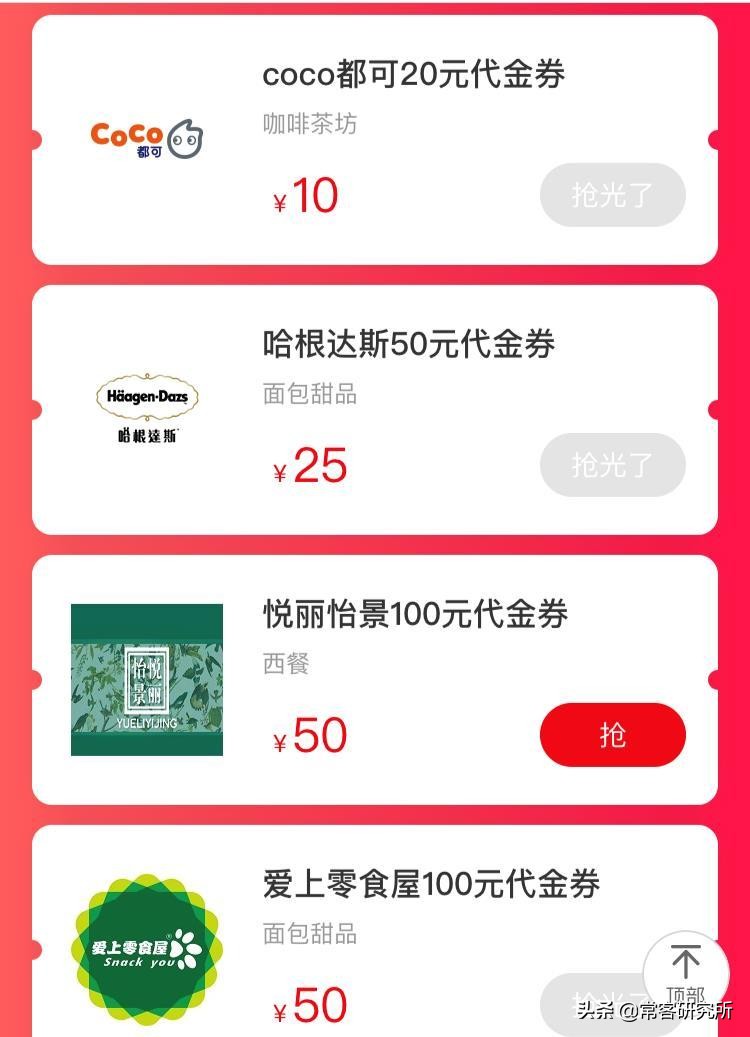The height and width of the screenshot is (1037, 750).
Task: Click 抢光了 on the Häagen-Dazs coupon
Action: tap(612, 465)
